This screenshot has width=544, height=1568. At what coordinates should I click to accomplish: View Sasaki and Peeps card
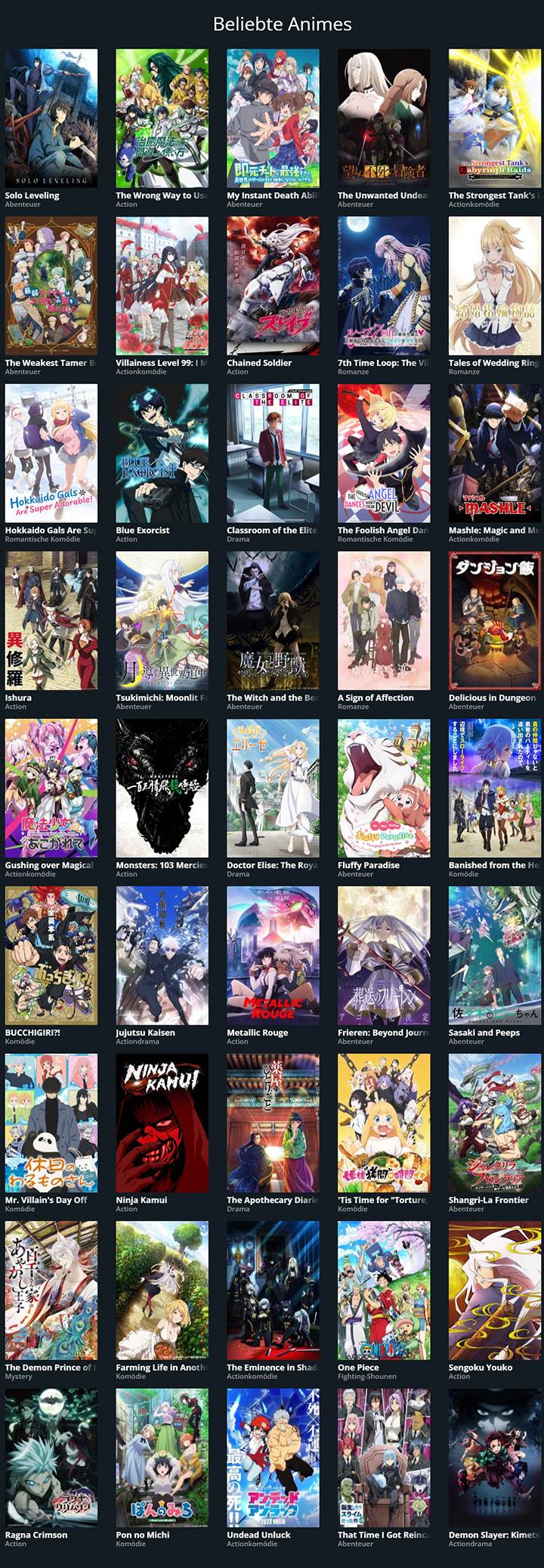(494, 955)
